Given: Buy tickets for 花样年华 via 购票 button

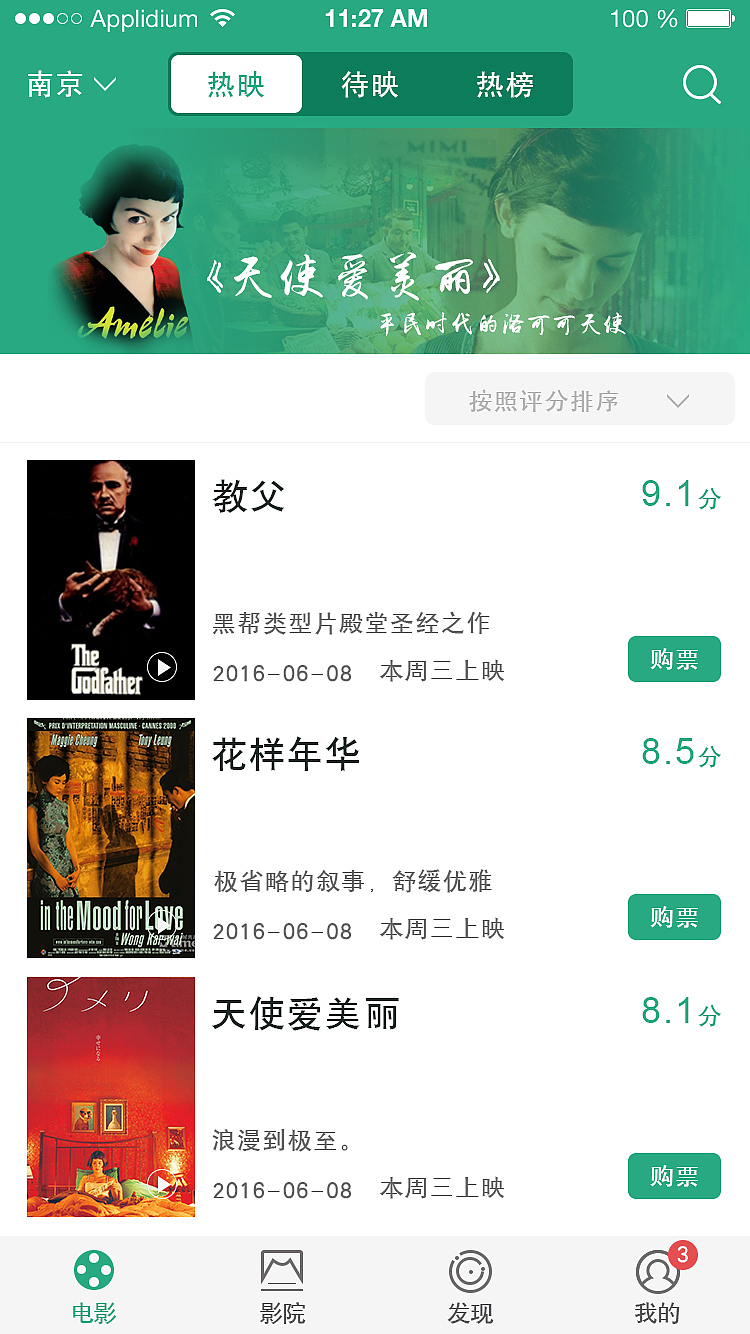Looking at the screenshot, I should pos(674,917).
